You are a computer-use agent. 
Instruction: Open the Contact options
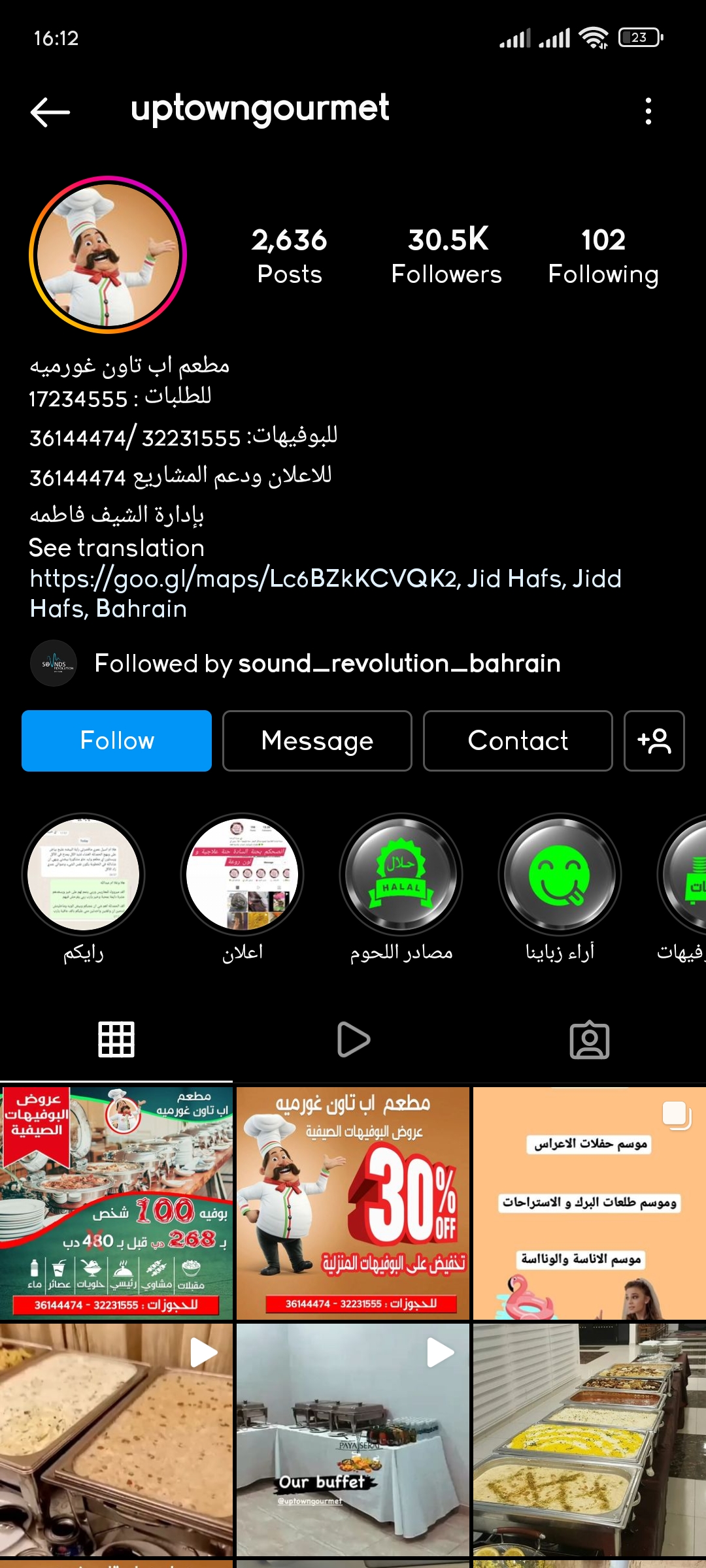point(518,741)
